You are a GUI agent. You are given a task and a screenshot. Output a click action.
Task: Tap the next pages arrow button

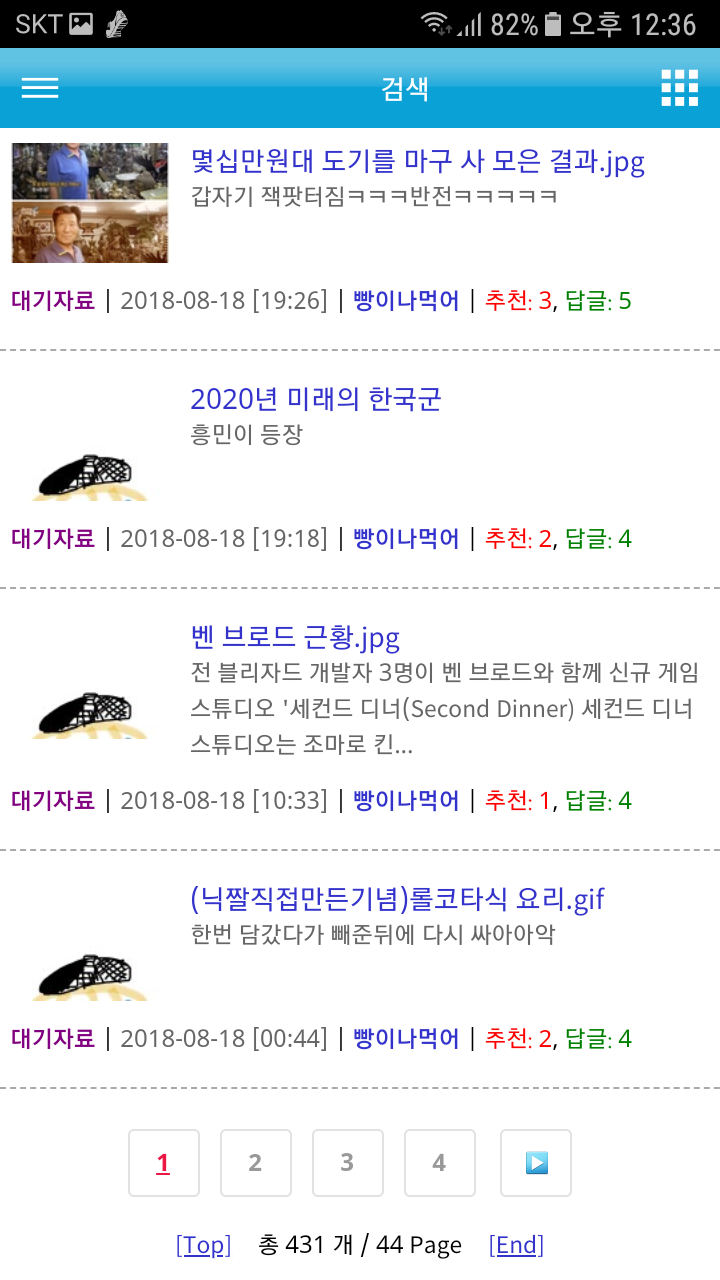536,1163
